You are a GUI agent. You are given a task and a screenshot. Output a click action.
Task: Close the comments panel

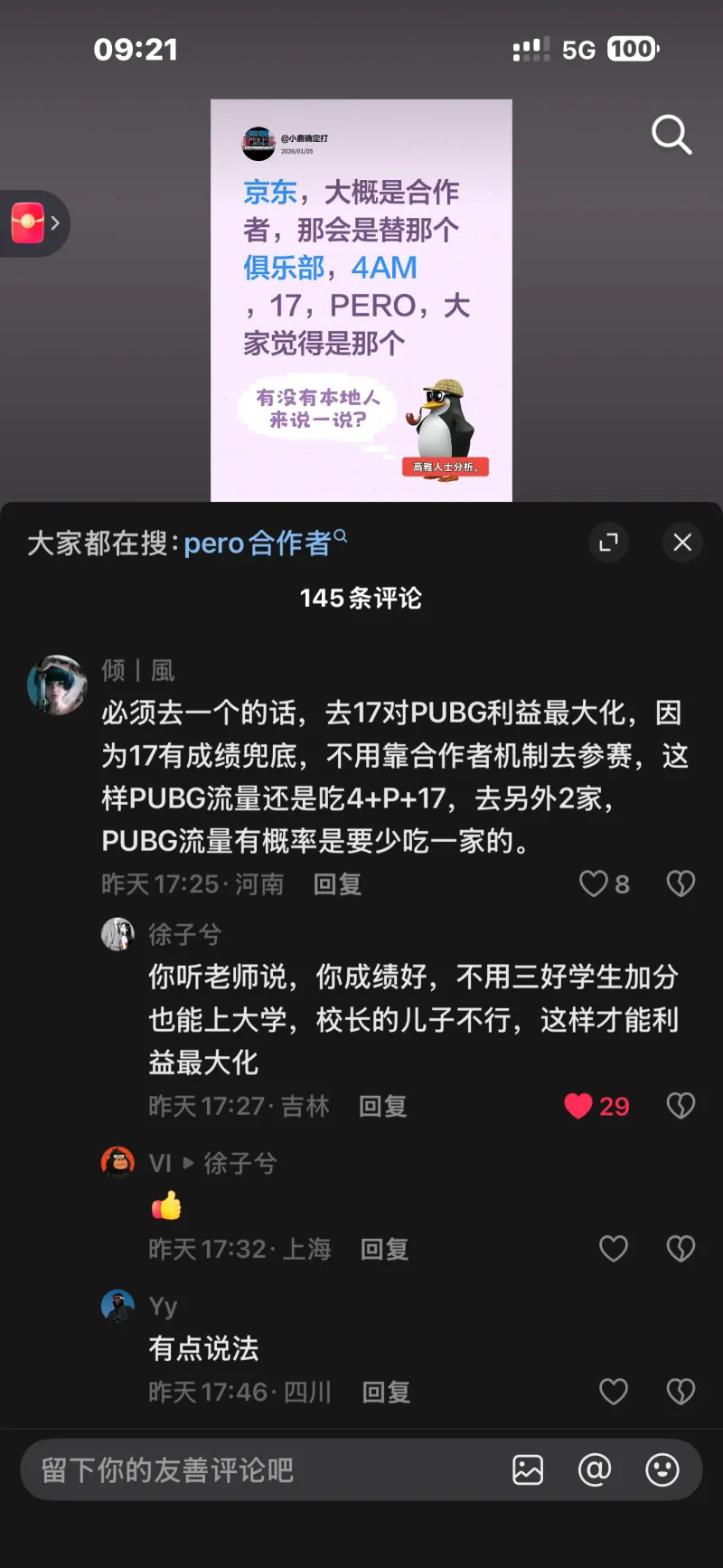click(x=682, y=543)
